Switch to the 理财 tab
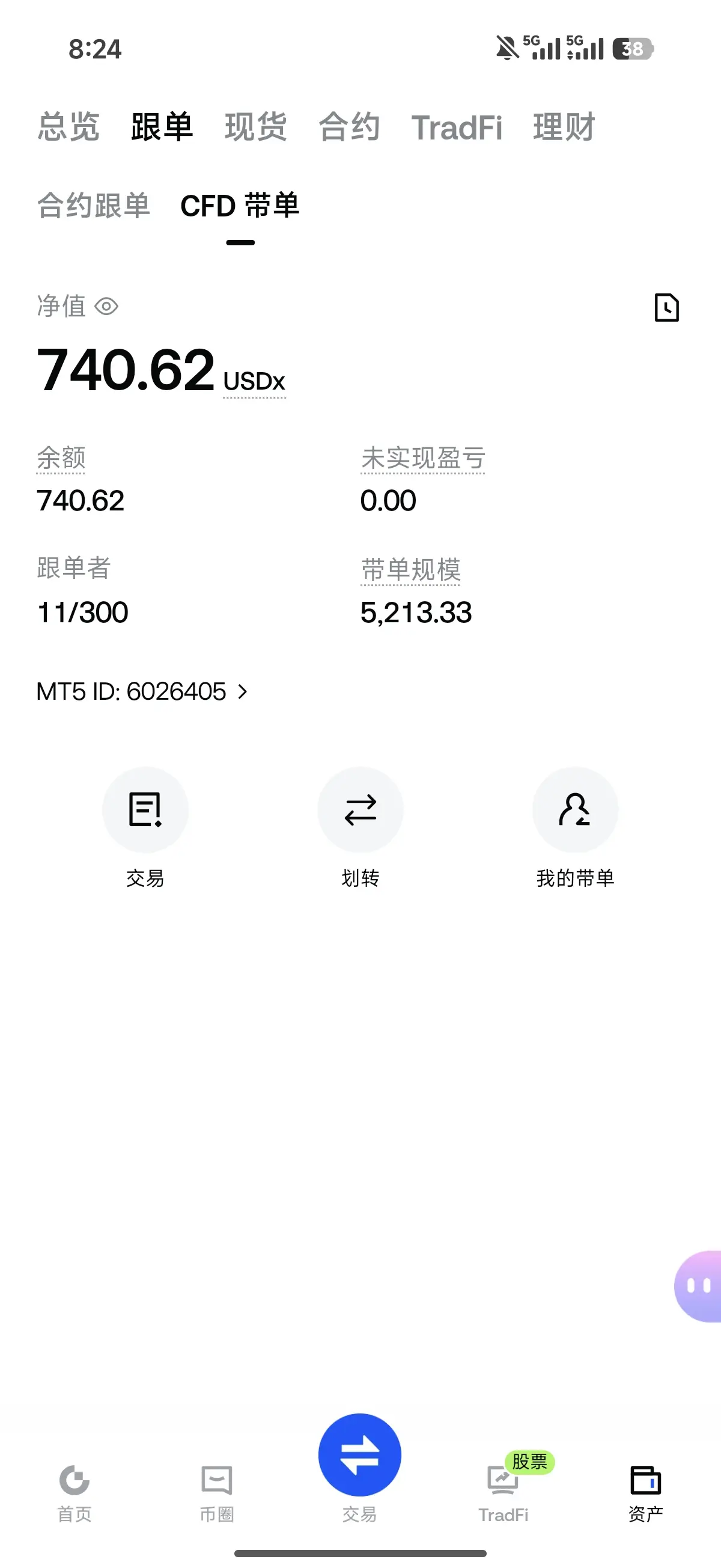This screenshot has width=721, height=1568. 564,127
